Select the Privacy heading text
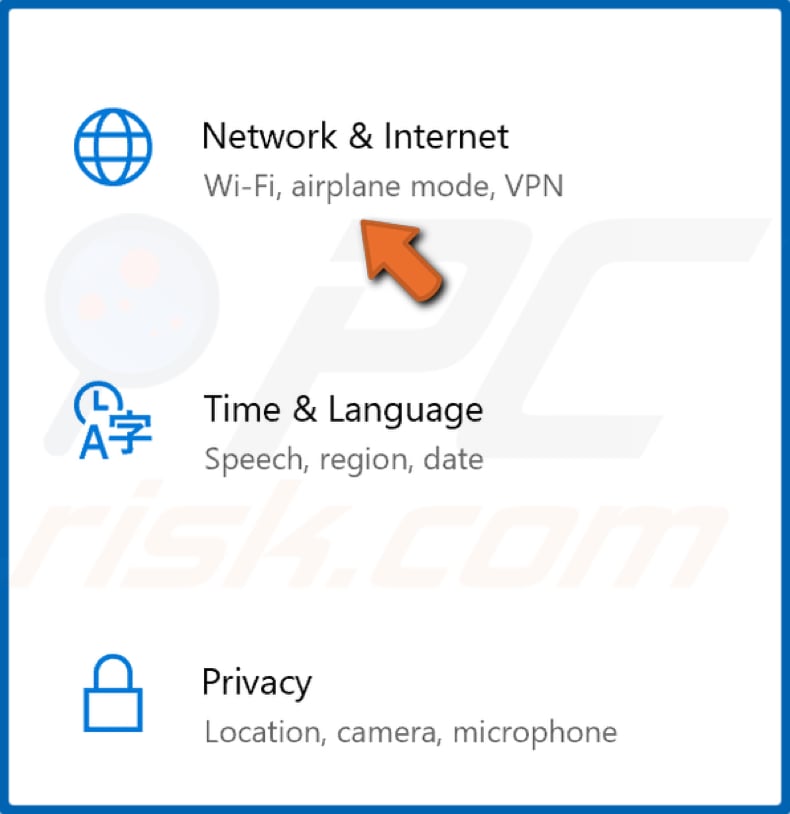This screenshot has height=814, width=790. (x=257, y=683)
